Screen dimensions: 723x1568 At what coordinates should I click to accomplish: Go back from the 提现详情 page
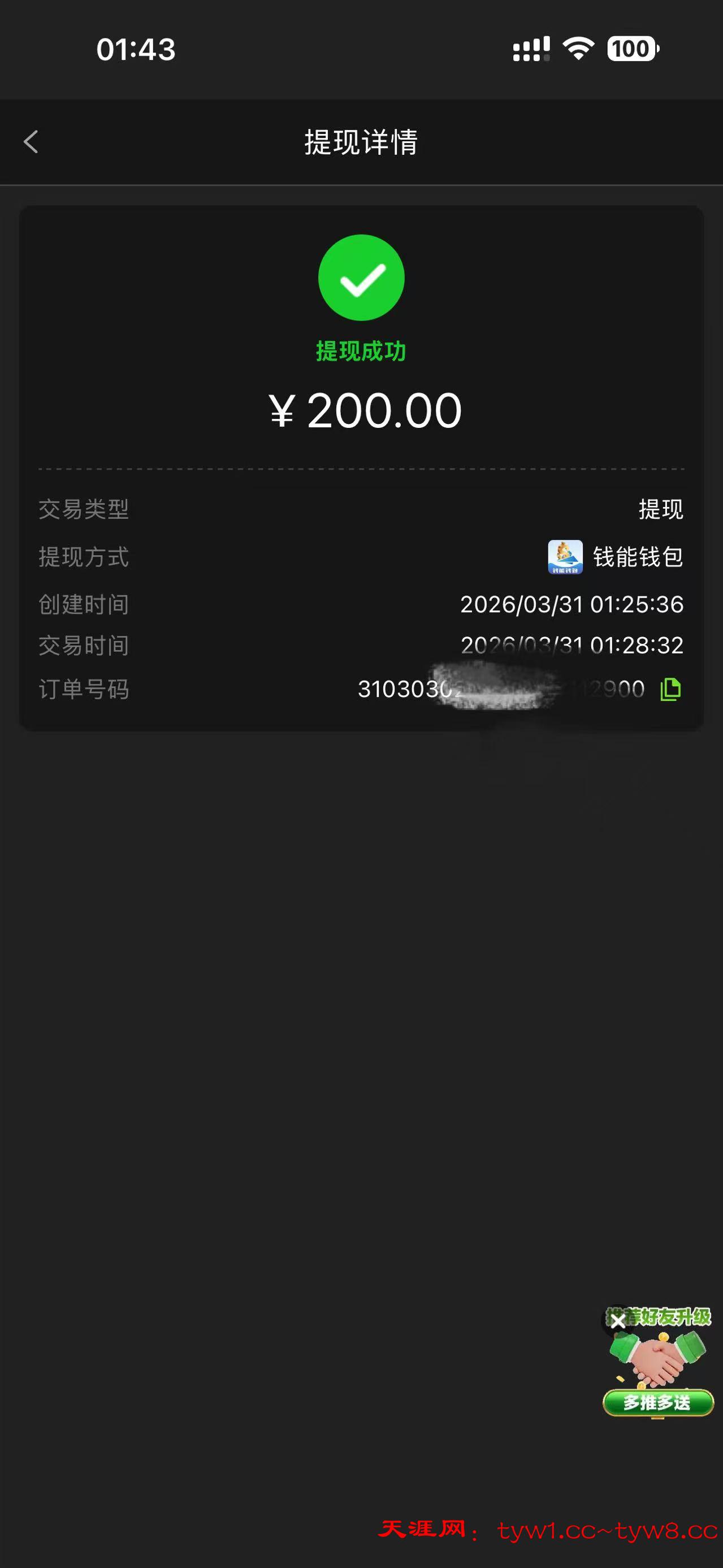tap(31, 142)
